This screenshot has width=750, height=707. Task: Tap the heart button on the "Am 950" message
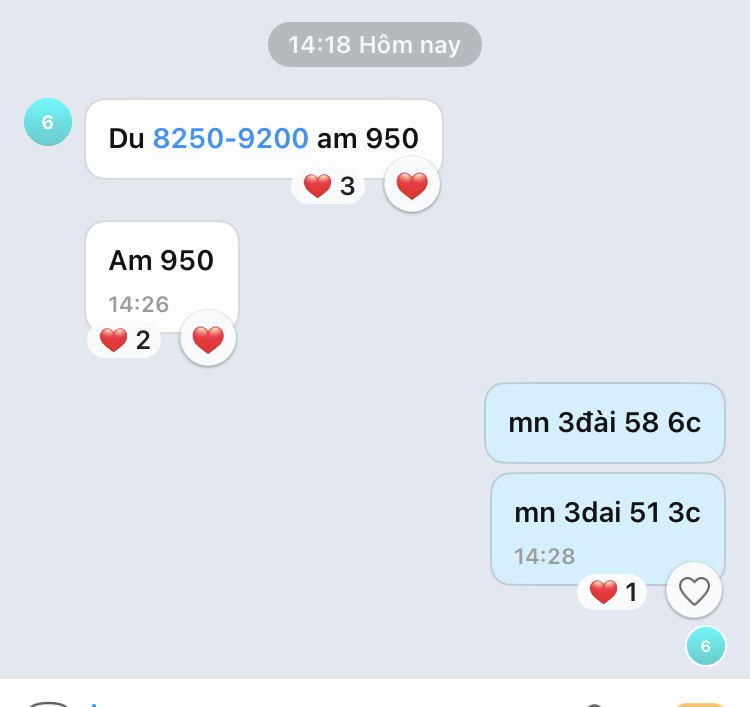208,340
